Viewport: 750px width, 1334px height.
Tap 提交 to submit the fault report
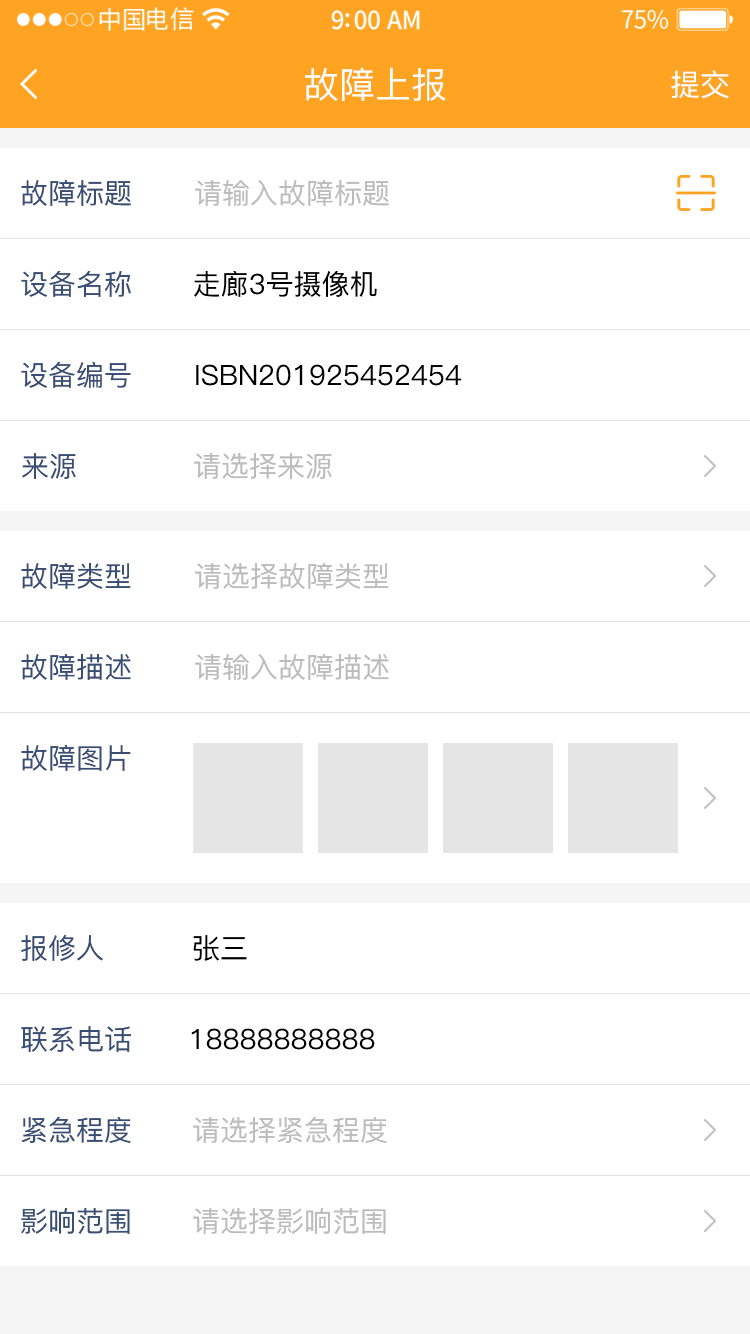click(700, 85)
